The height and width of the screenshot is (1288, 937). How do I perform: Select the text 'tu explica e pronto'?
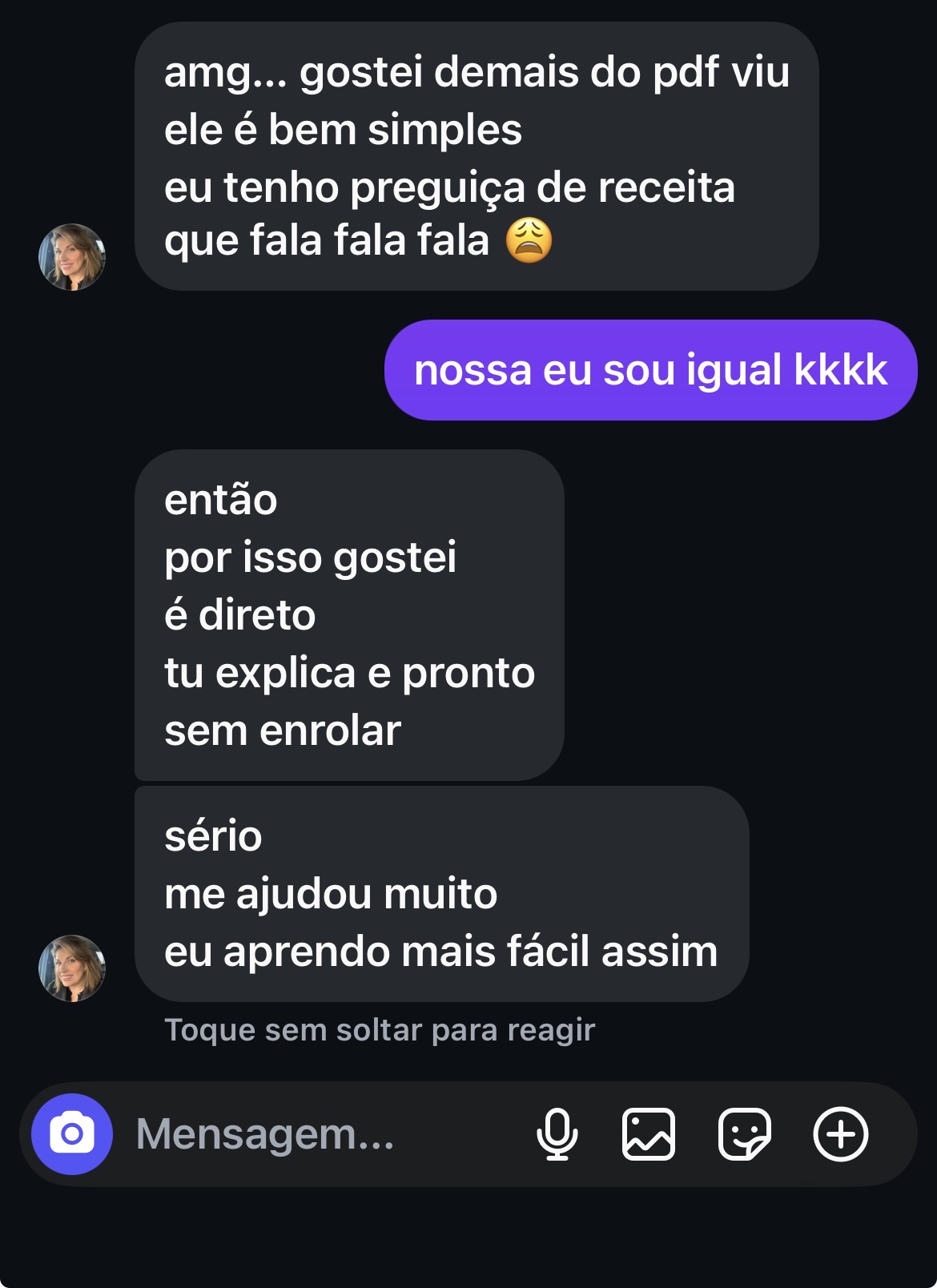350,674
